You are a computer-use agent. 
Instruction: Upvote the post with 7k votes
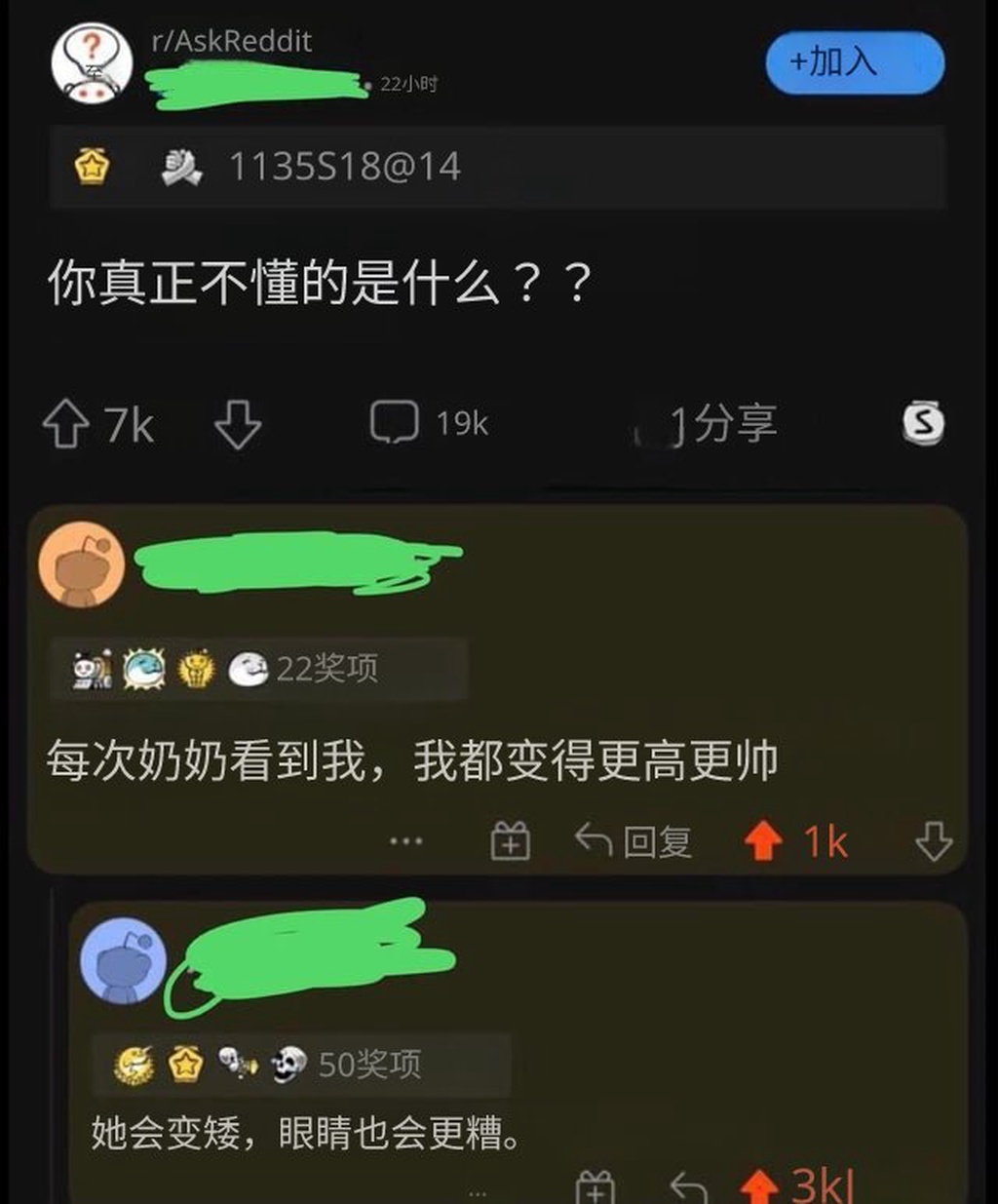[x=65, y=424]
